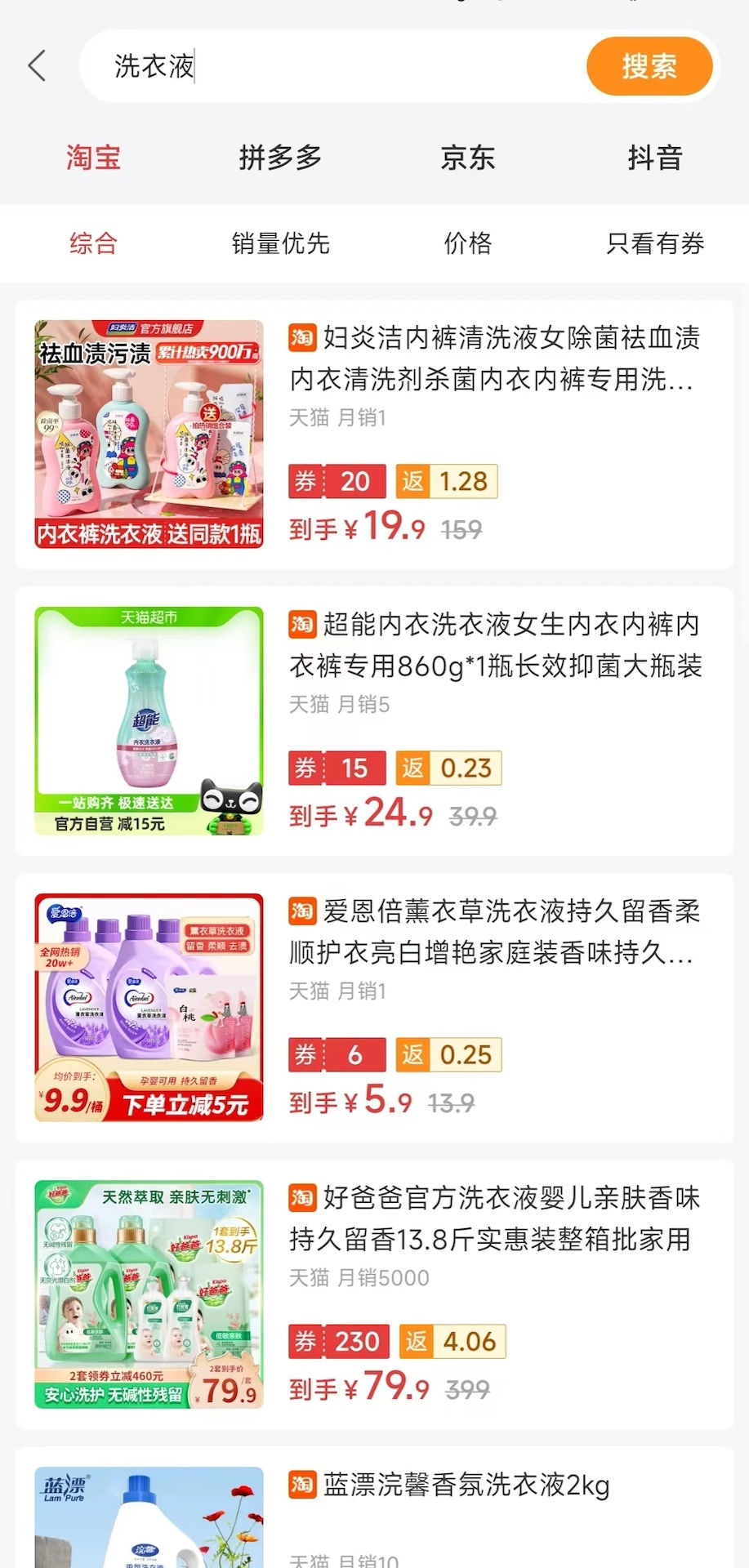
Task: Sort results by 综合
Action: click(x=93, y=243)
